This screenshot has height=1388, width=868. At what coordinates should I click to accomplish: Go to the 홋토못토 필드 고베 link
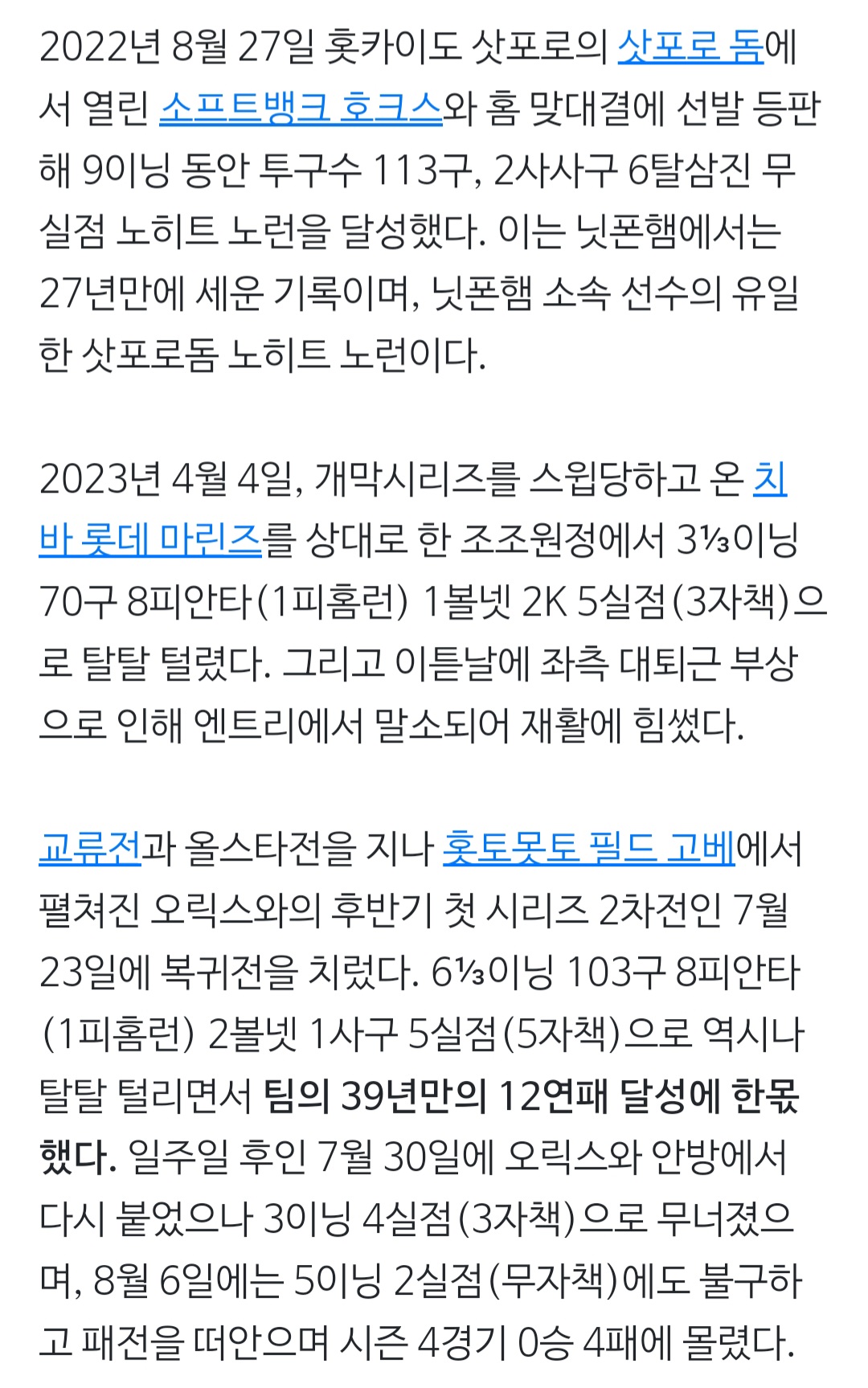(588, 849)
